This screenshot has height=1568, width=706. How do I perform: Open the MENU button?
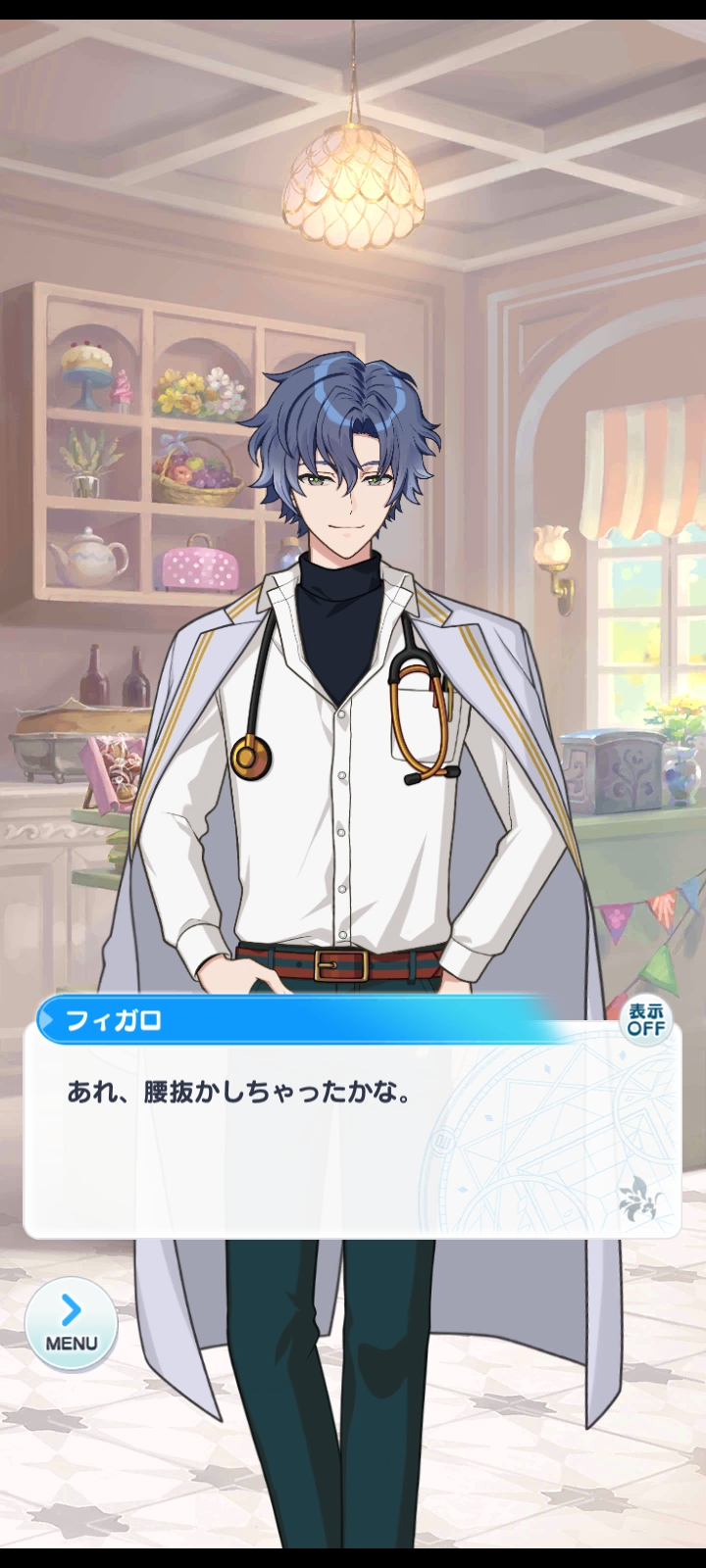[x=71, y=1323]
